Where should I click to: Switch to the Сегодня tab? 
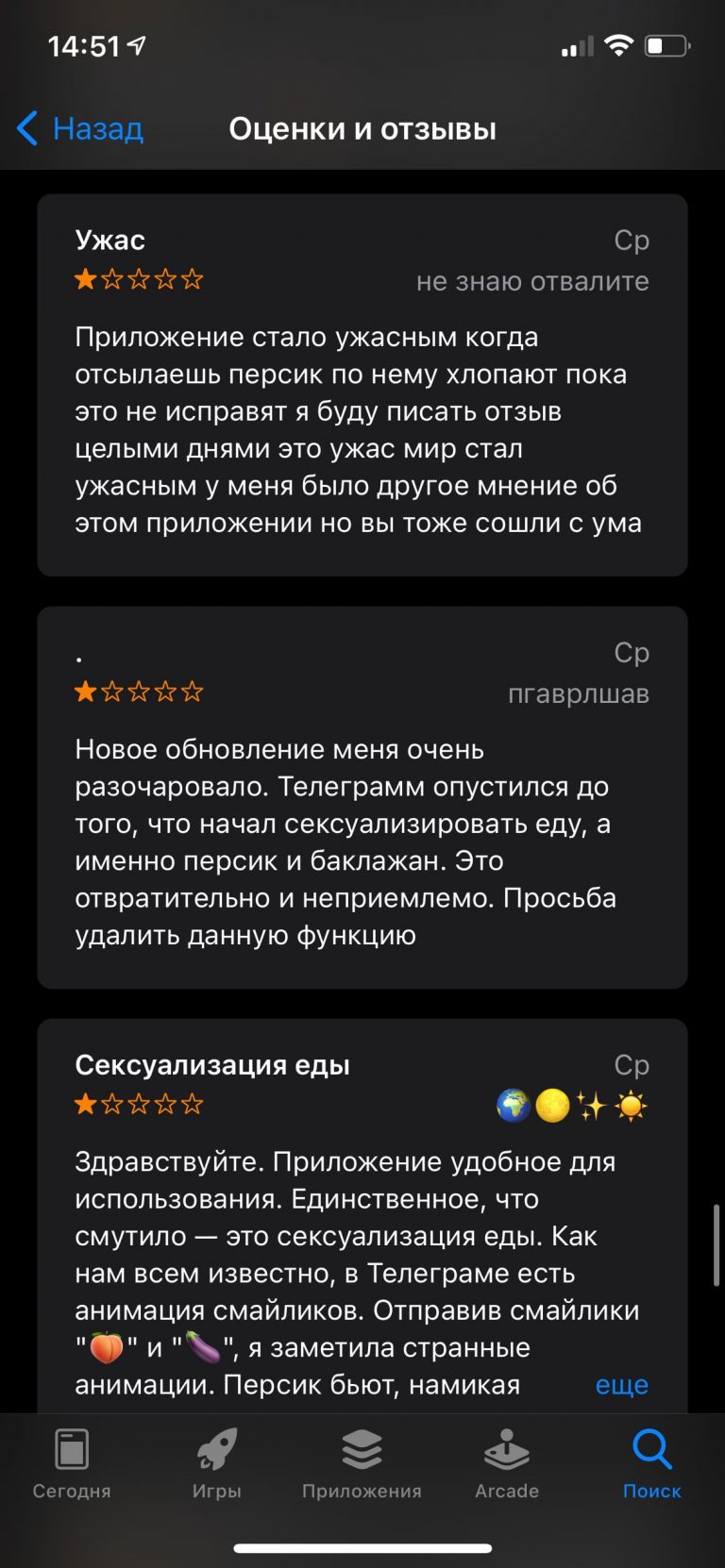[72, 1463]
